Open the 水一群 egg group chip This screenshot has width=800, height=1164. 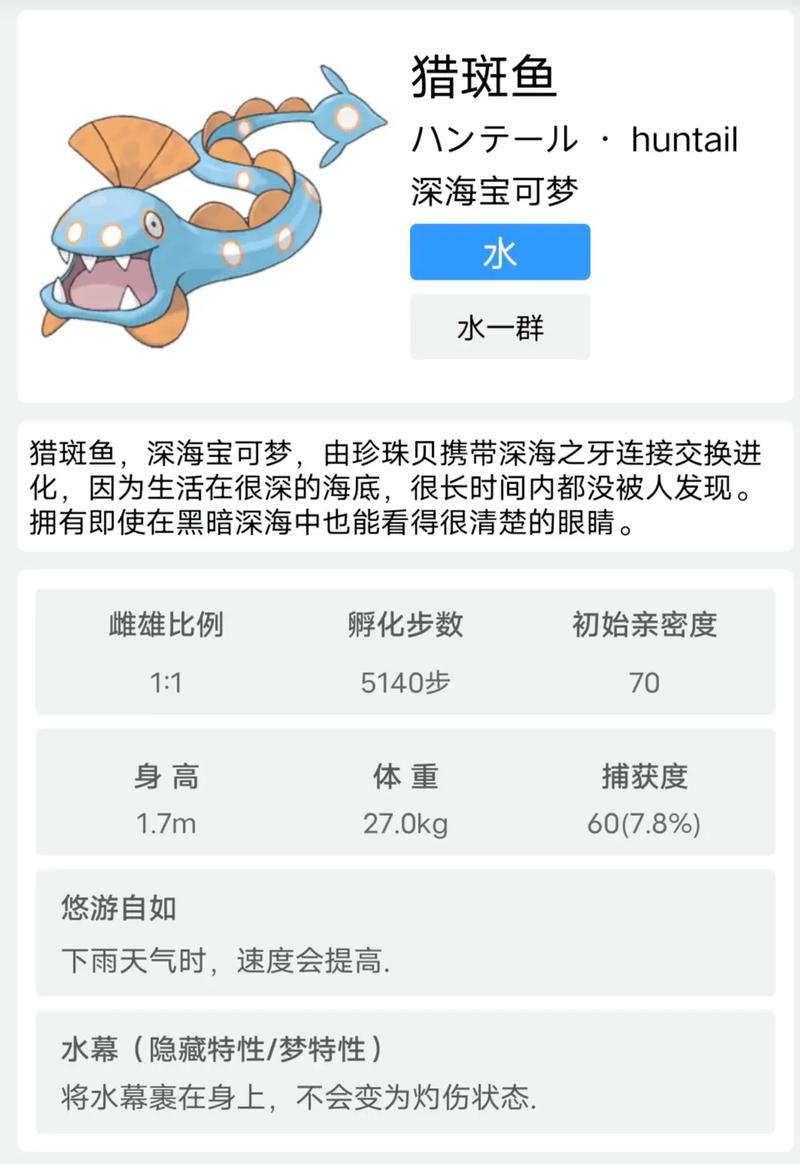click(499, 327)
